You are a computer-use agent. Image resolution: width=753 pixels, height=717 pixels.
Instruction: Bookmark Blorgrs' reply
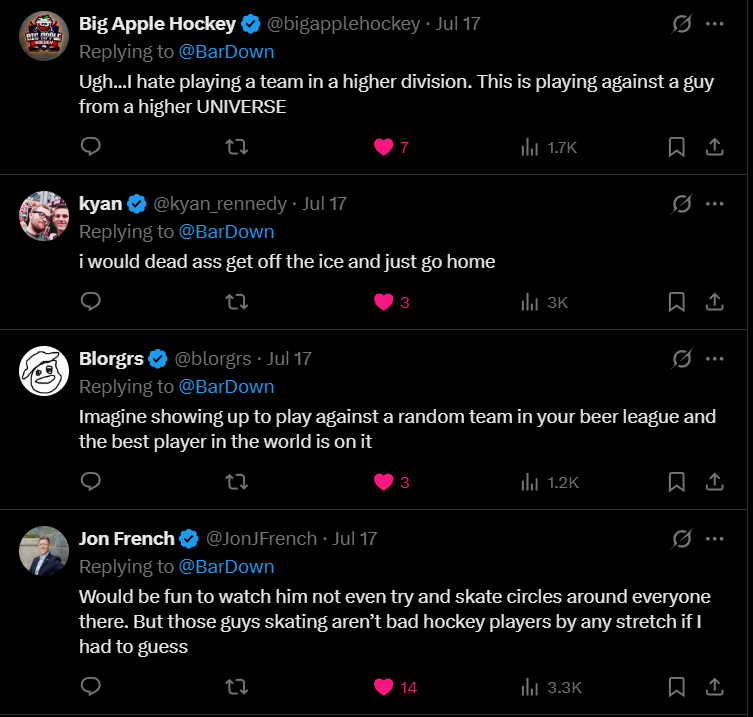[676, 482]
